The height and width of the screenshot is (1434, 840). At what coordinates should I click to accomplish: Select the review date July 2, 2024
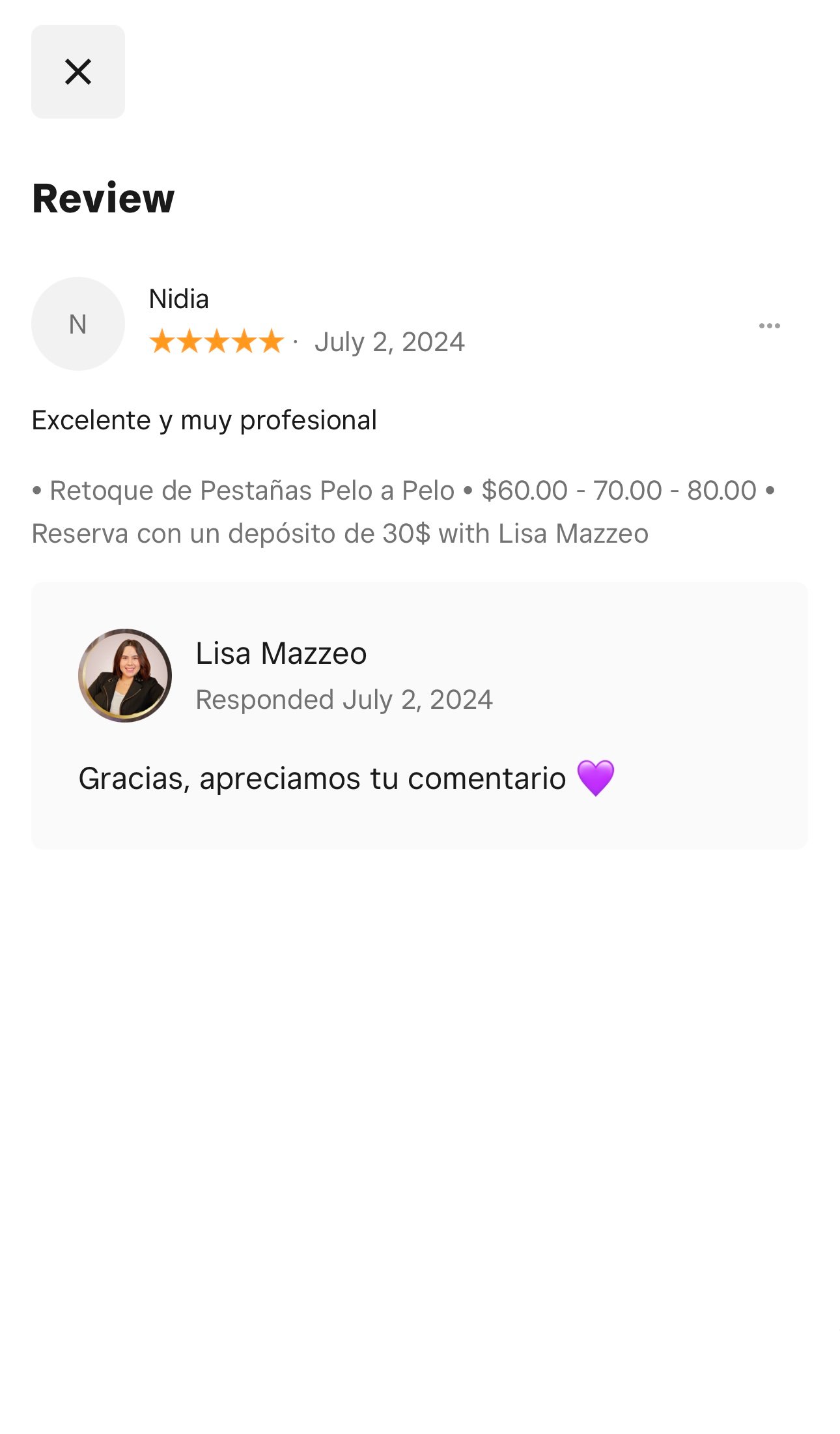click(389, 341)
